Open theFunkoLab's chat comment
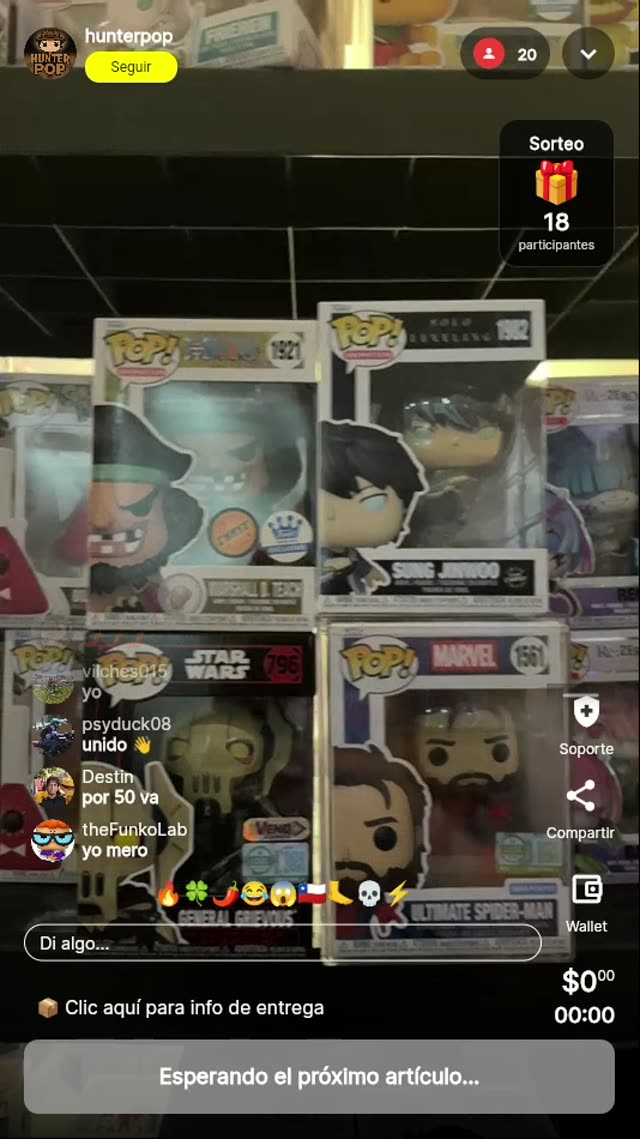640x1139 pixels. [133, 840]
